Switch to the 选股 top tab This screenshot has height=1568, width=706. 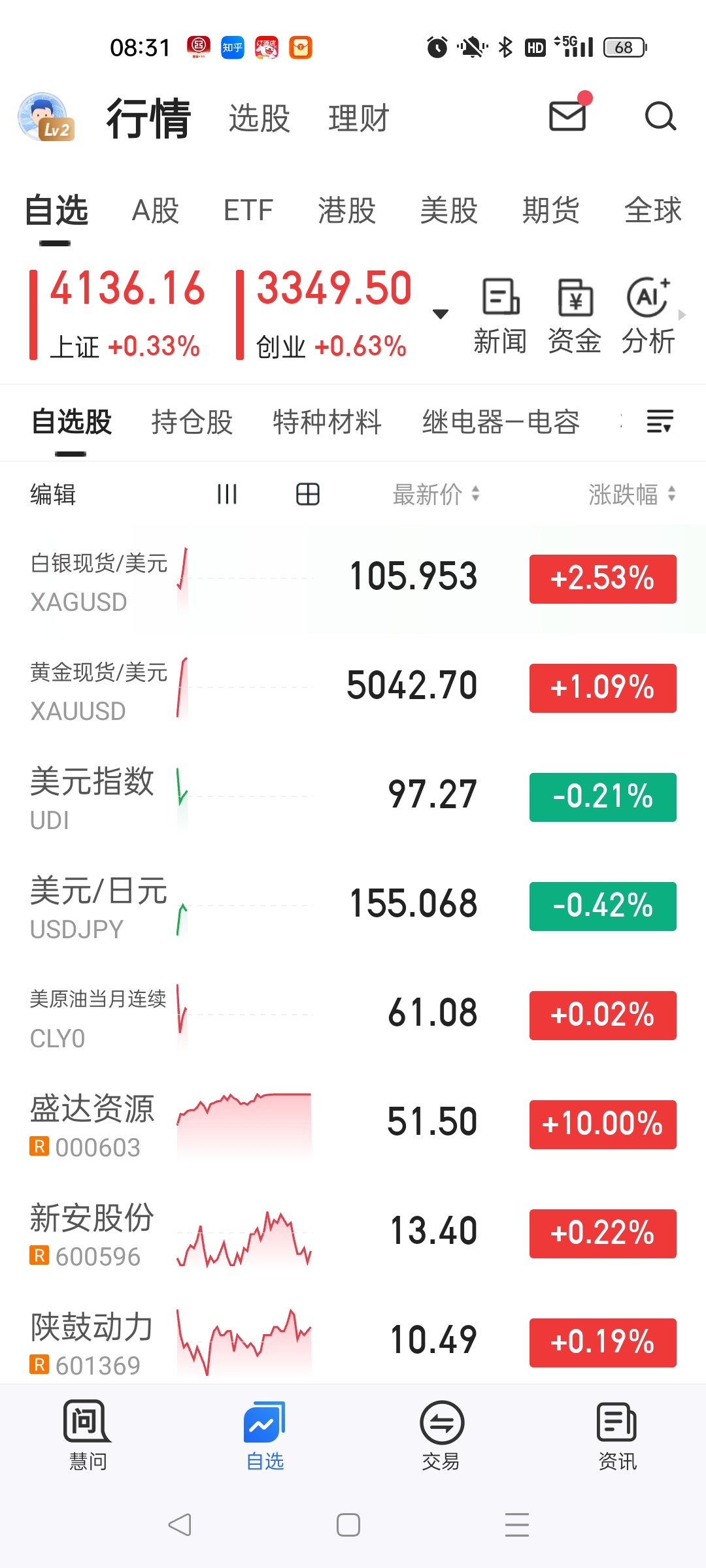(x=259, y=119)
